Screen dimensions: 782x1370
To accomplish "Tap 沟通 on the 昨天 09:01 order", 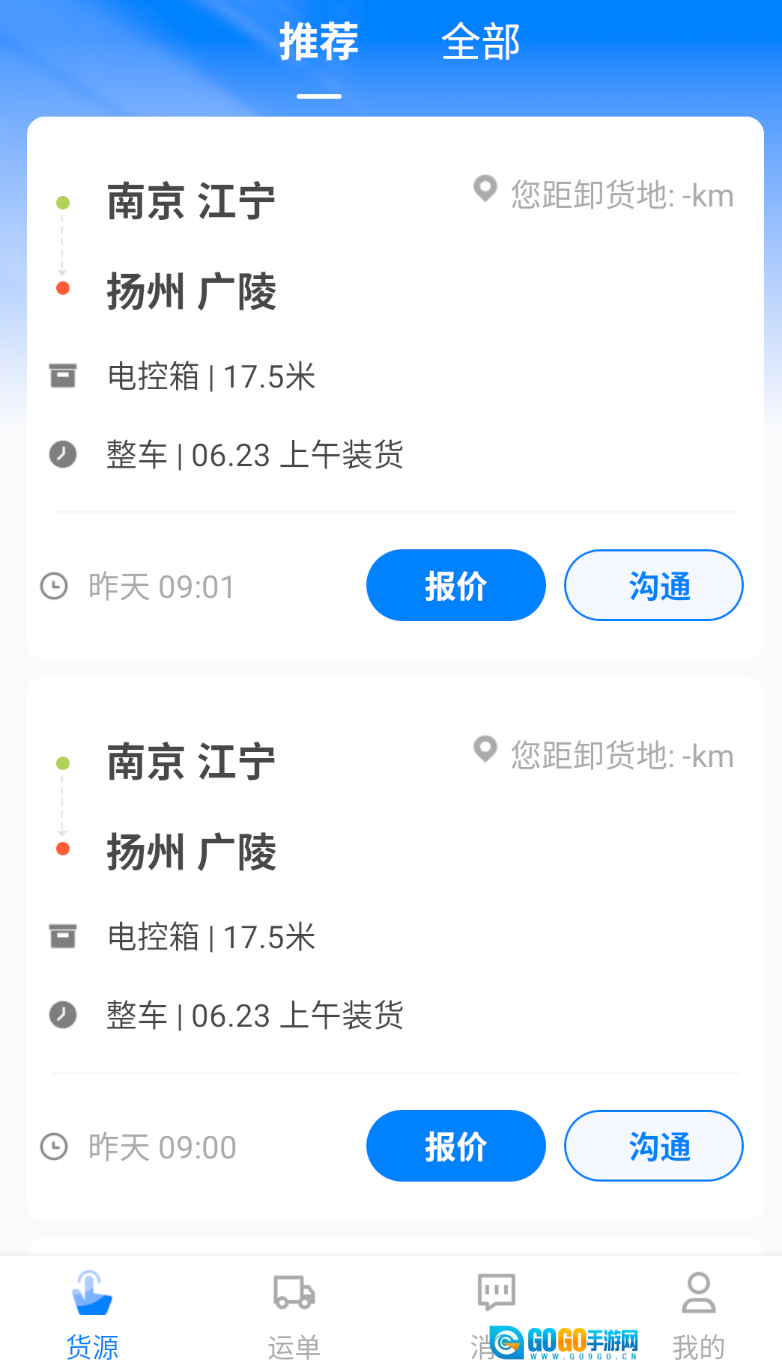I will (653, 586).
